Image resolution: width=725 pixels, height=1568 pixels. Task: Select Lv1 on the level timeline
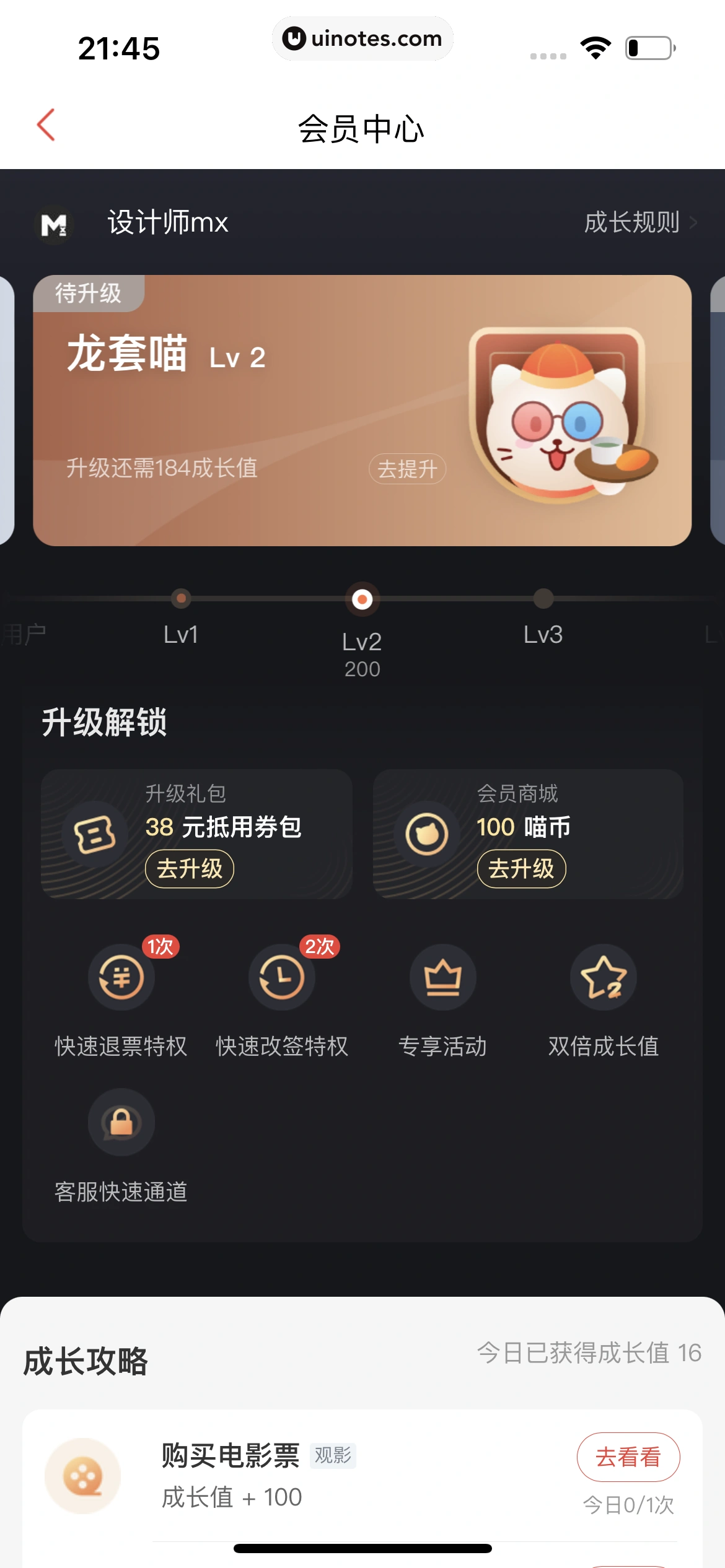[181, 599]
